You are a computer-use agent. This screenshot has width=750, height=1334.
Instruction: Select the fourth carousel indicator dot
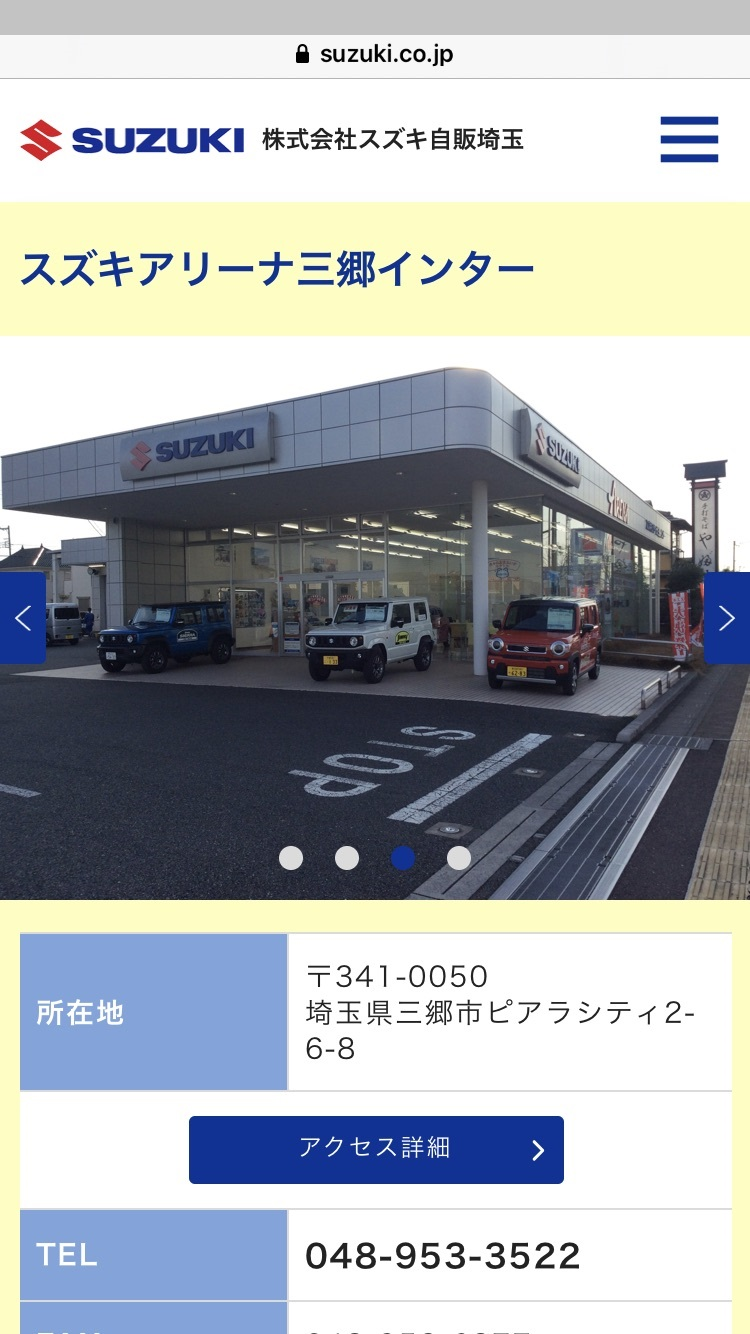(x=459, y=858)
